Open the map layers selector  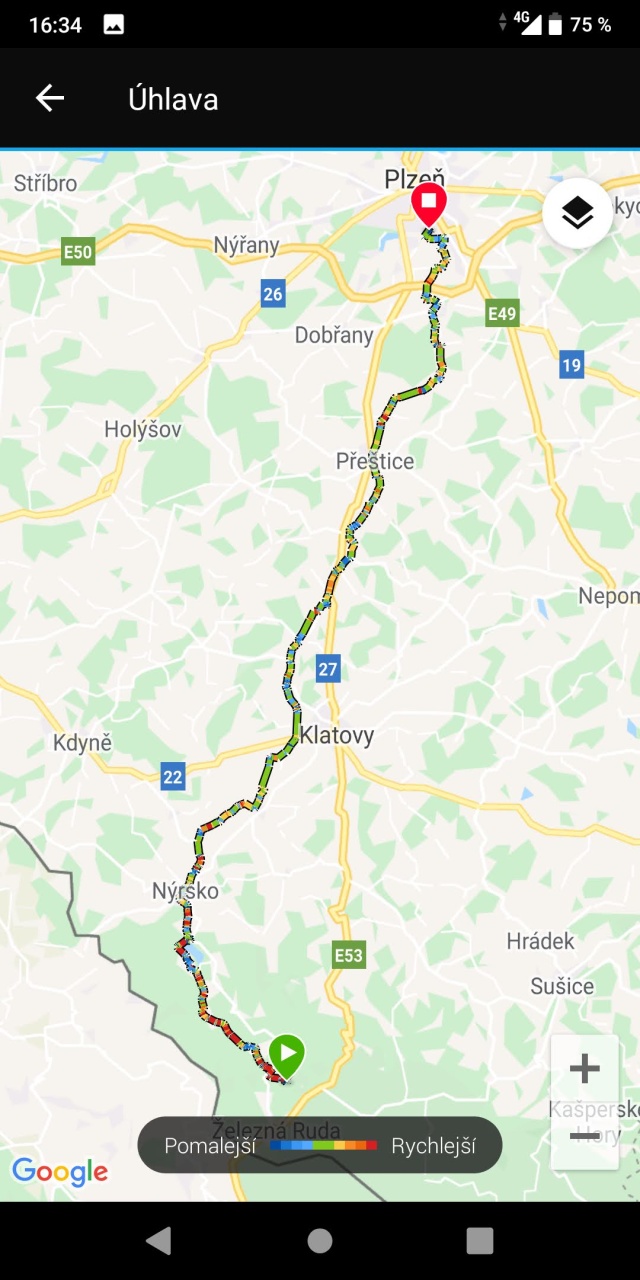click(x=578, y=213)
